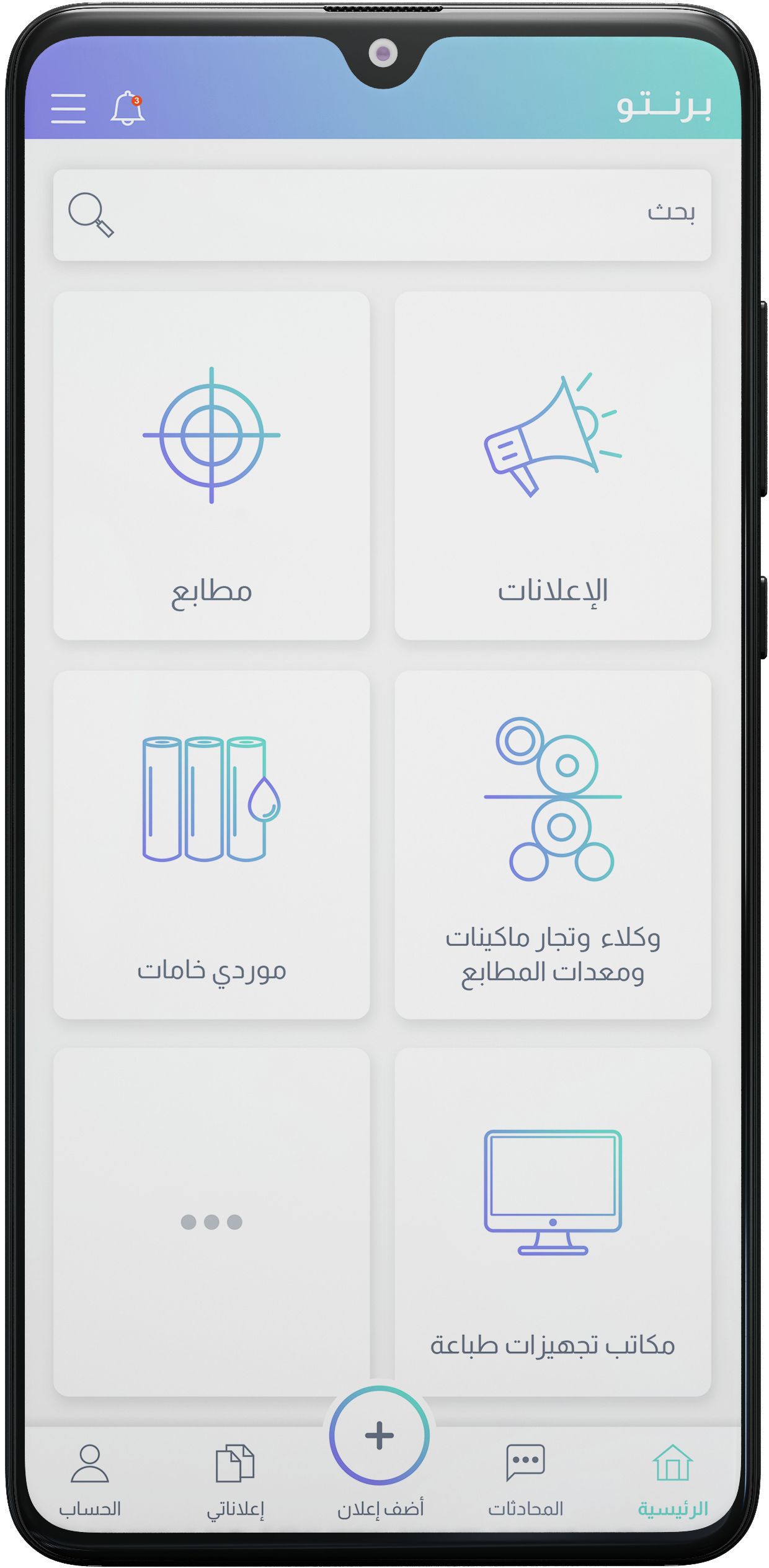Open the hamburger drawer menu
769x1568 pixels.
pos(68,109)
